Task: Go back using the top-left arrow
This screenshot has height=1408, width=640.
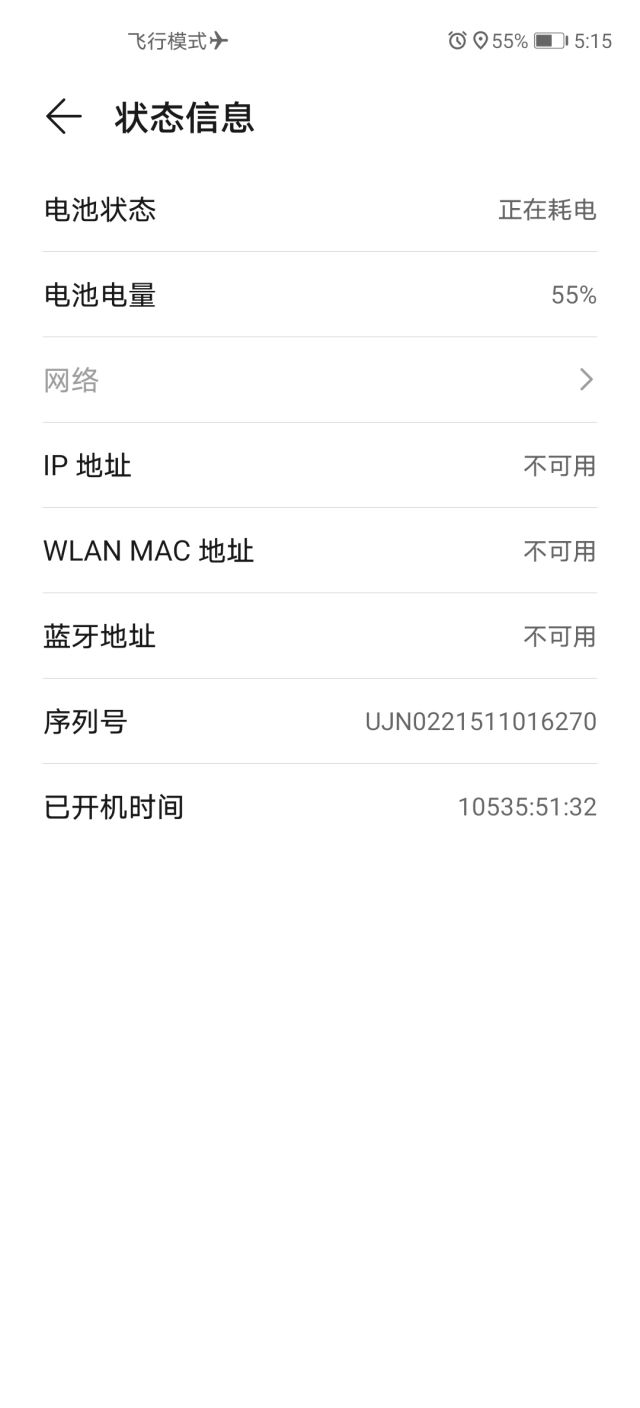Action: (63, 117)
